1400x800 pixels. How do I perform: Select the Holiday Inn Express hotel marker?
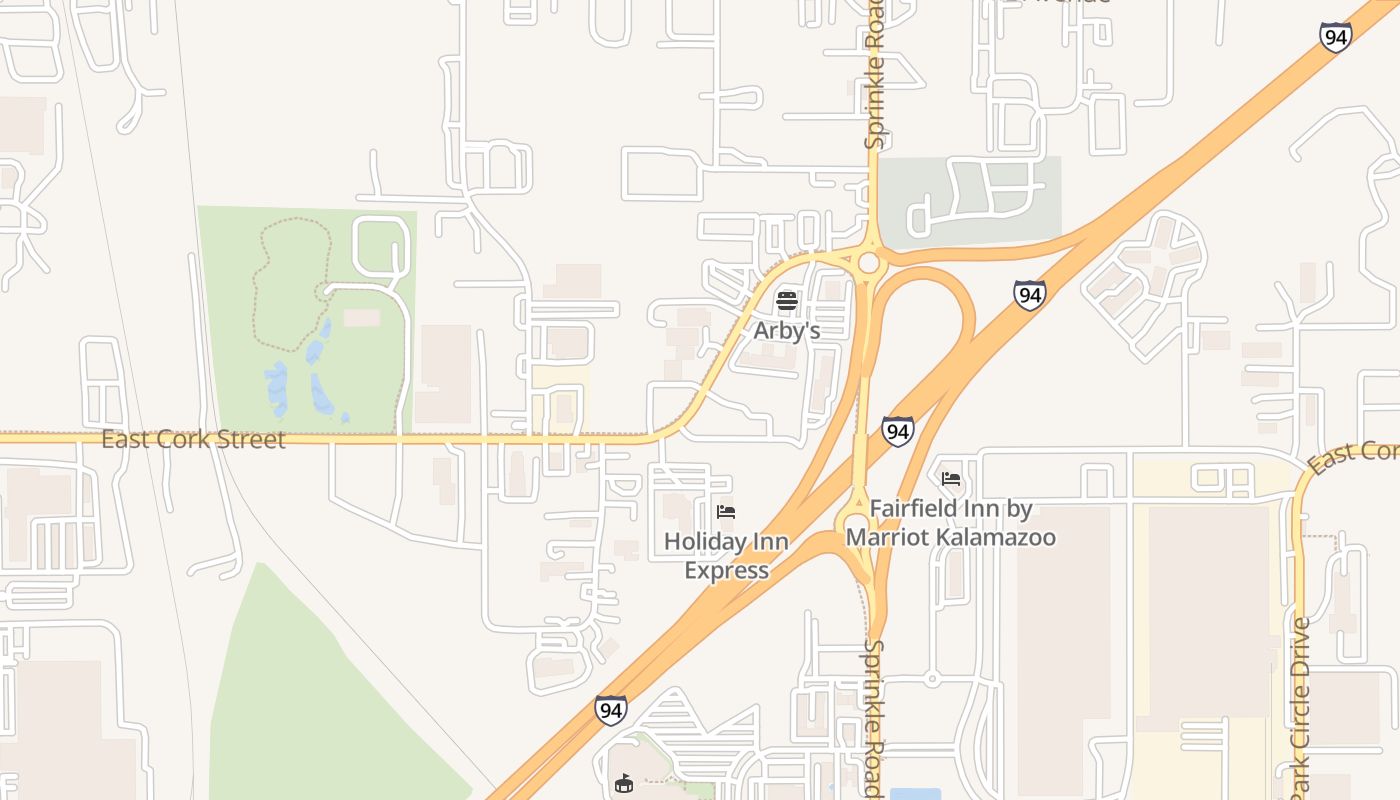tap(726, 512)
